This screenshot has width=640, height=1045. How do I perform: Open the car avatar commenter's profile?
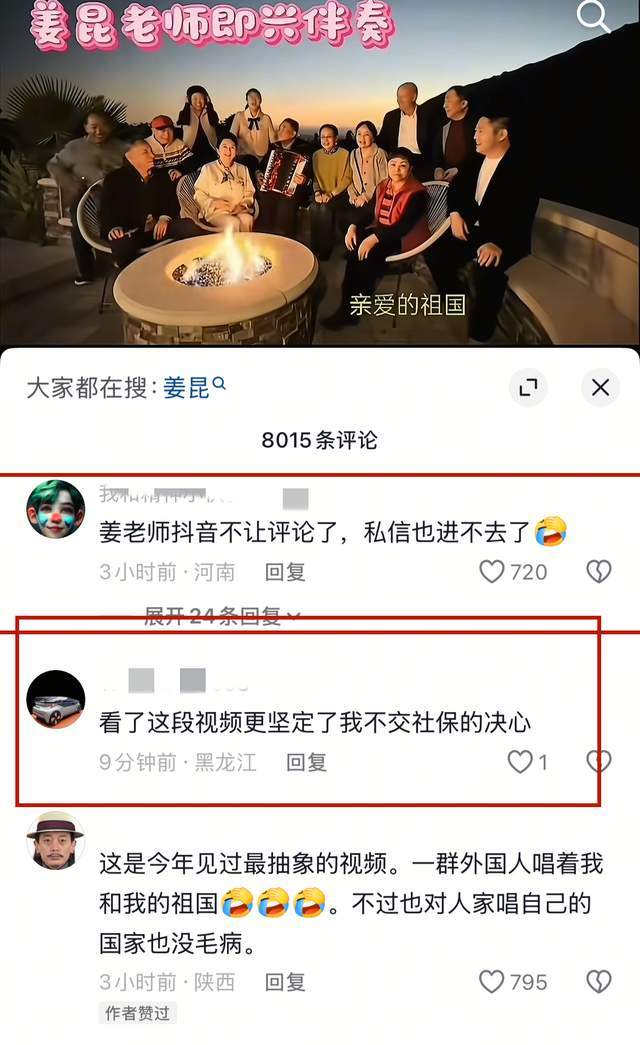(55, 699)
